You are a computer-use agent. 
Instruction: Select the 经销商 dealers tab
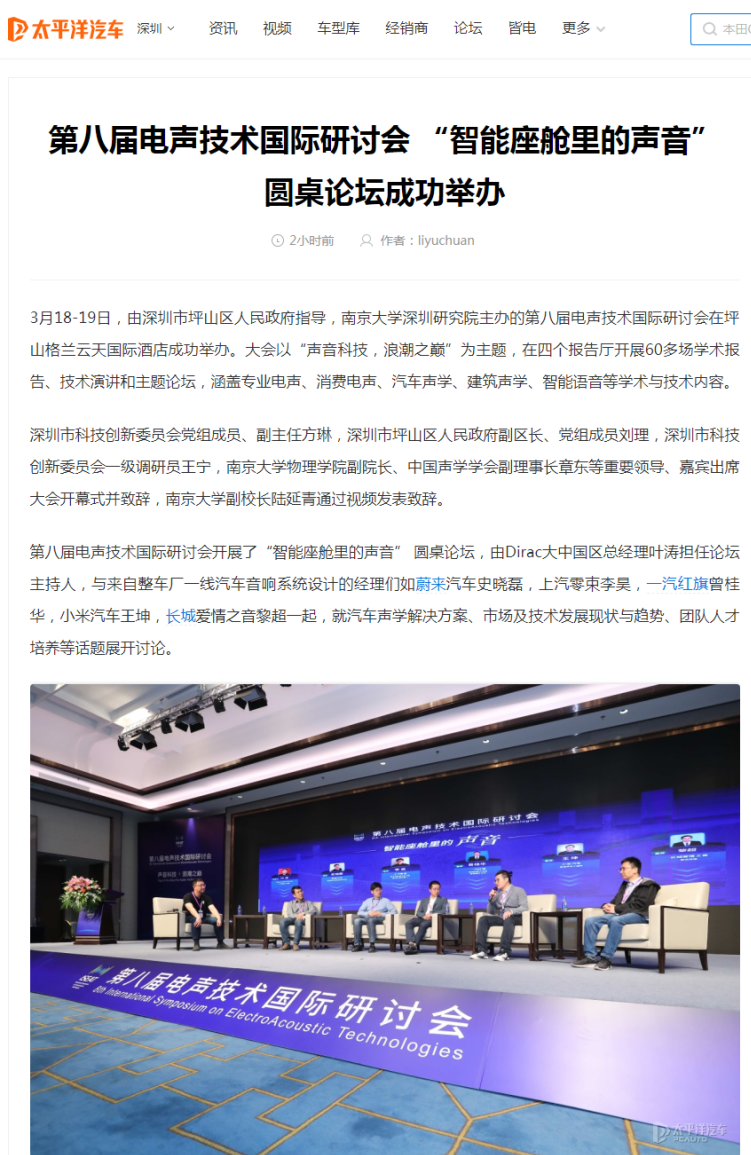coord(406,29)
